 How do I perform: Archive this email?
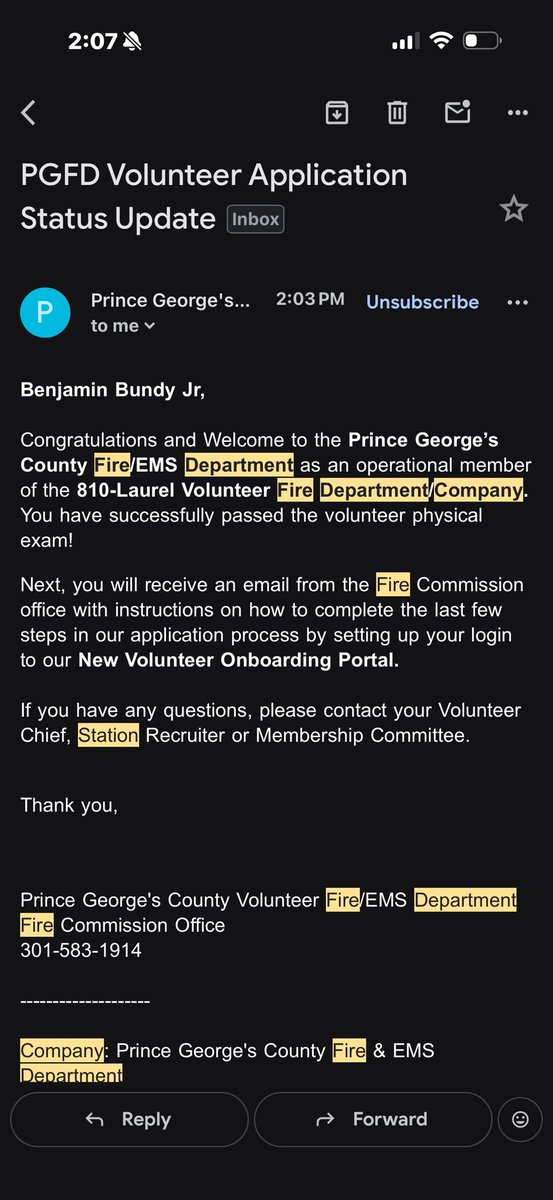pos(337,113)
